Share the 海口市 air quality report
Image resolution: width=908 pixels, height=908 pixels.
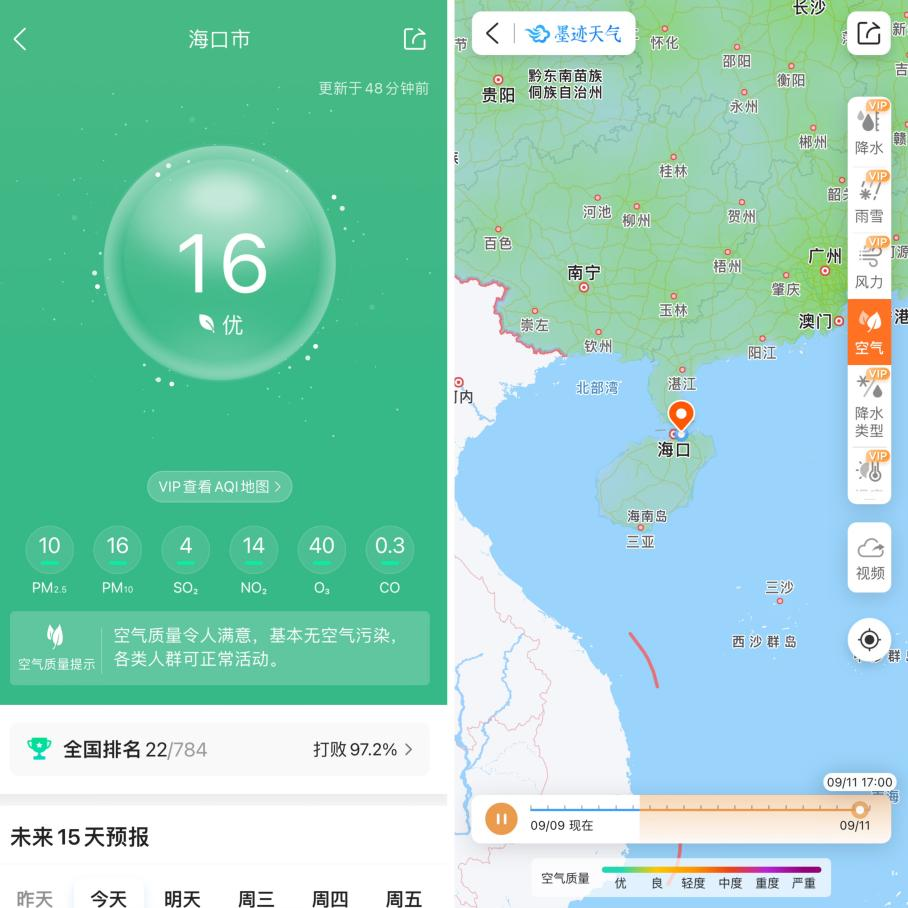click(414, 40)
